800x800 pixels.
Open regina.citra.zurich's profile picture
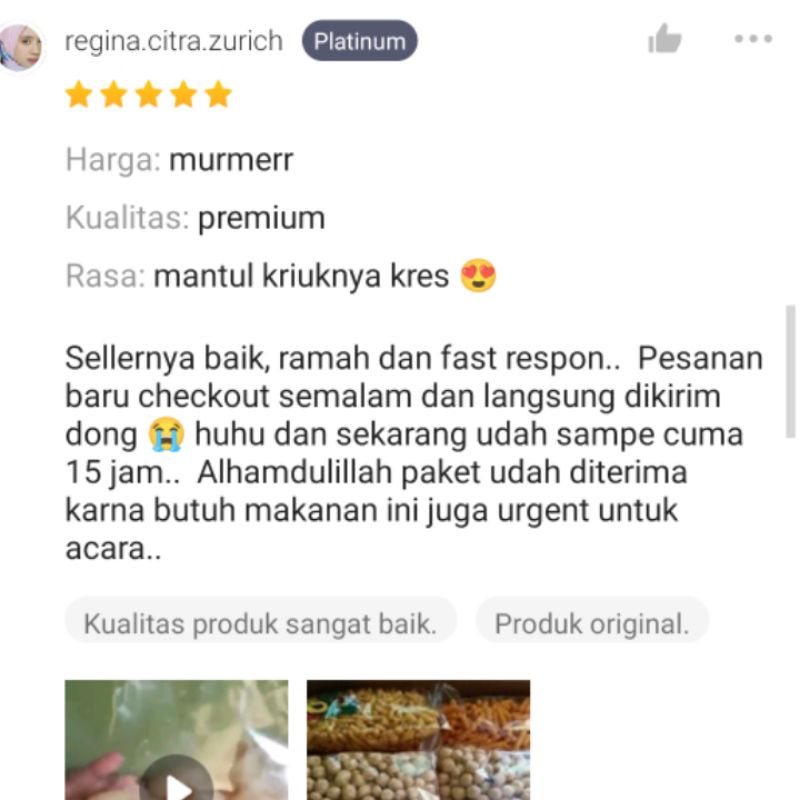tap(21, 46)
